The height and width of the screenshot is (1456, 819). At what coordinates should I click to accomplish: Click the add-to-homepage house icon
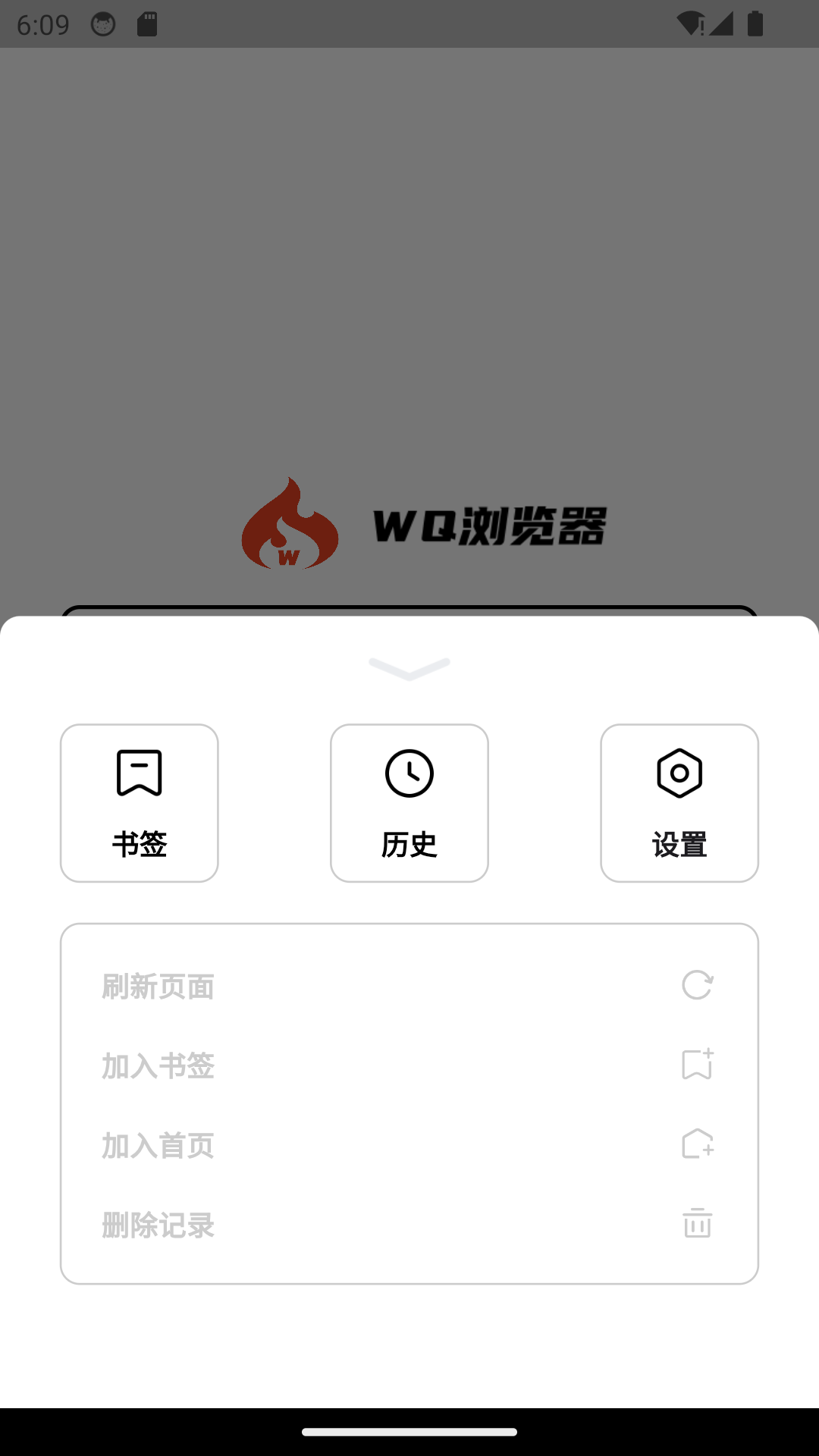696,1145
